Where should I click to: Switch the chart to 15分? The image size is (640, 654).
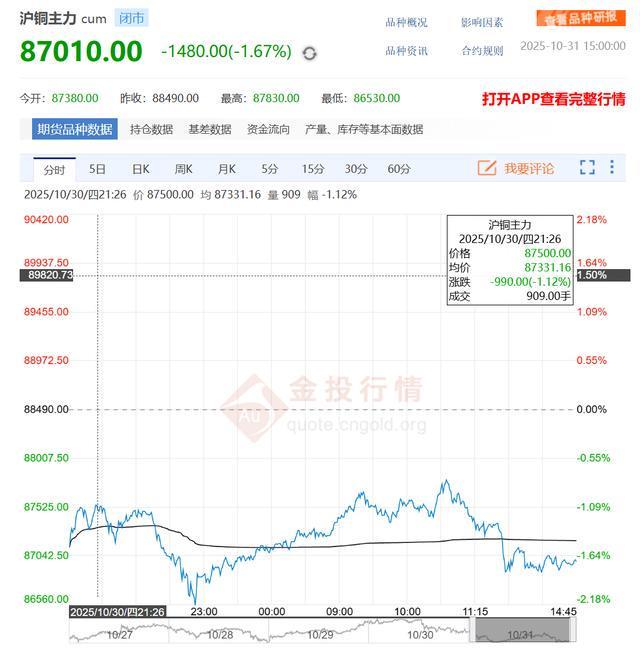(x=313, y=169)
